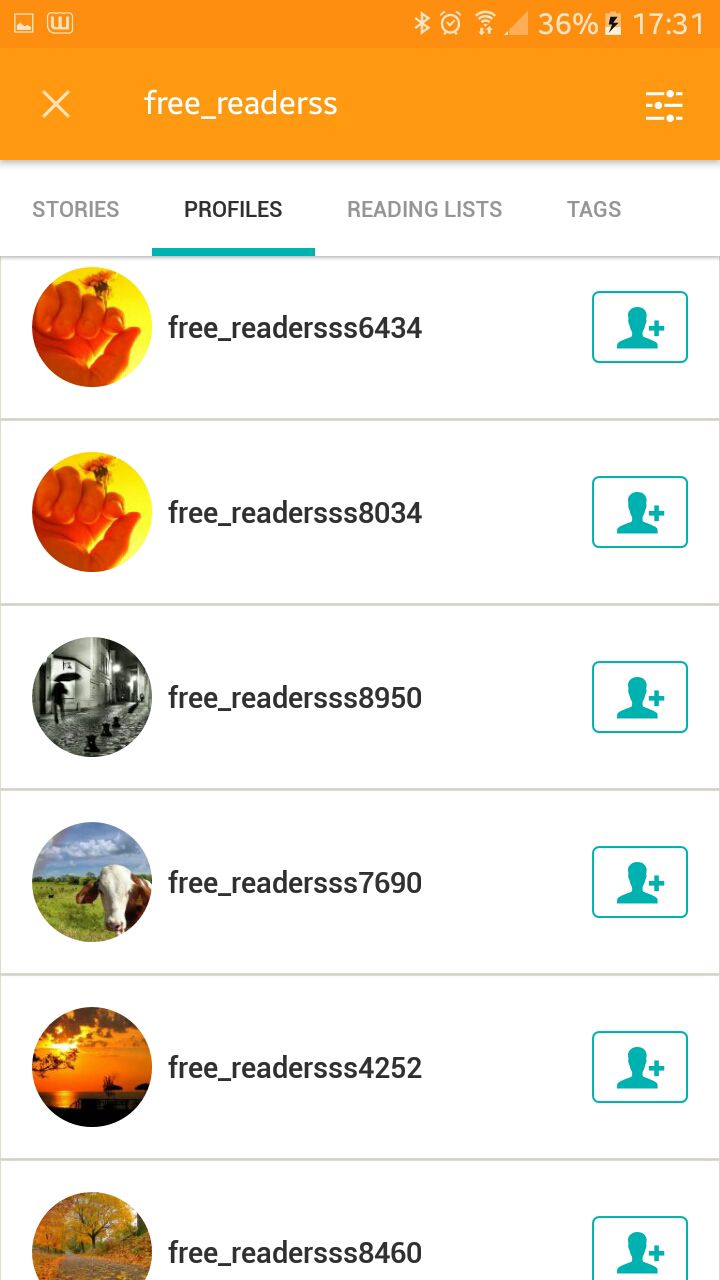
Task: Switch to the Stories tab
Action: point(76,209)
